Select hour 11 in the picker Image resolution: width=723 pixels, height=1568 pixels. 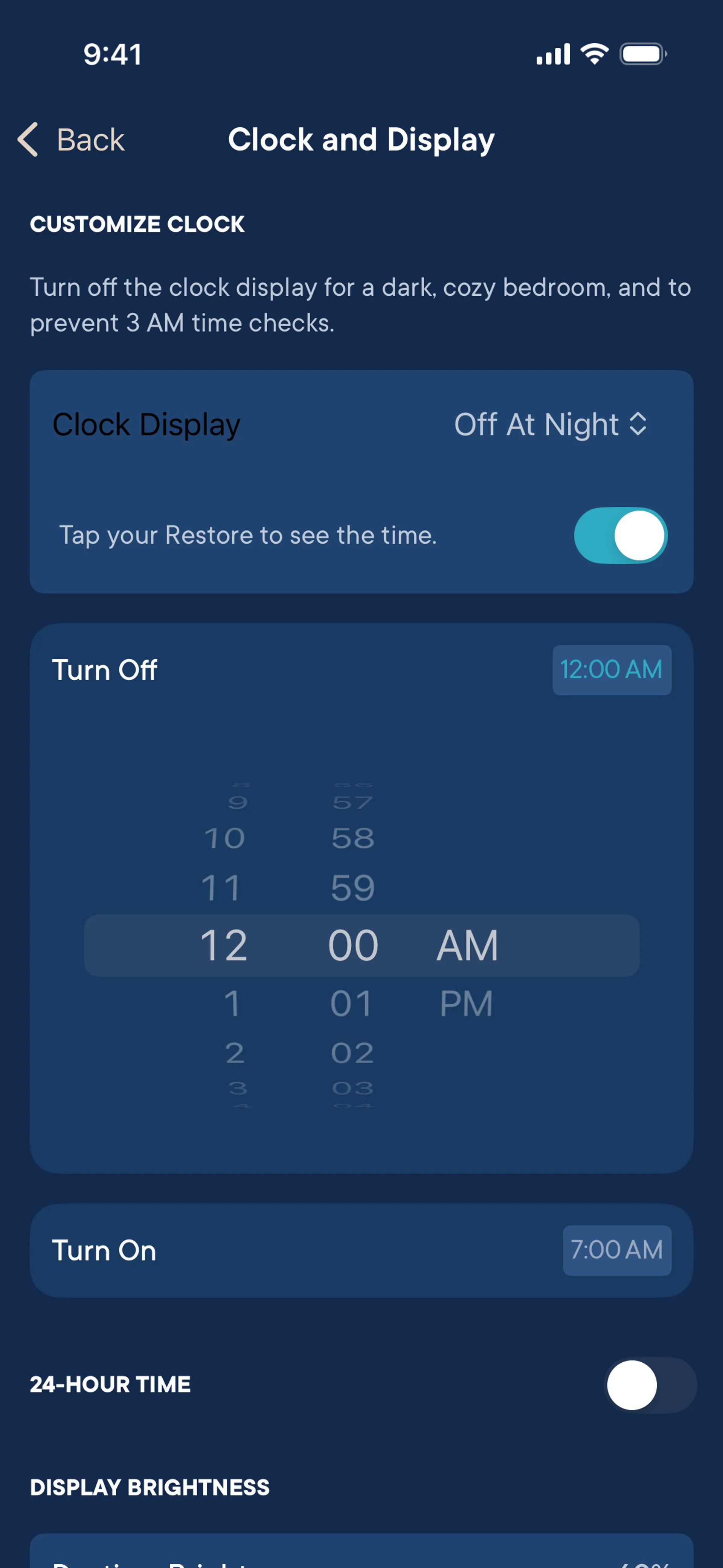pos(221,888)
